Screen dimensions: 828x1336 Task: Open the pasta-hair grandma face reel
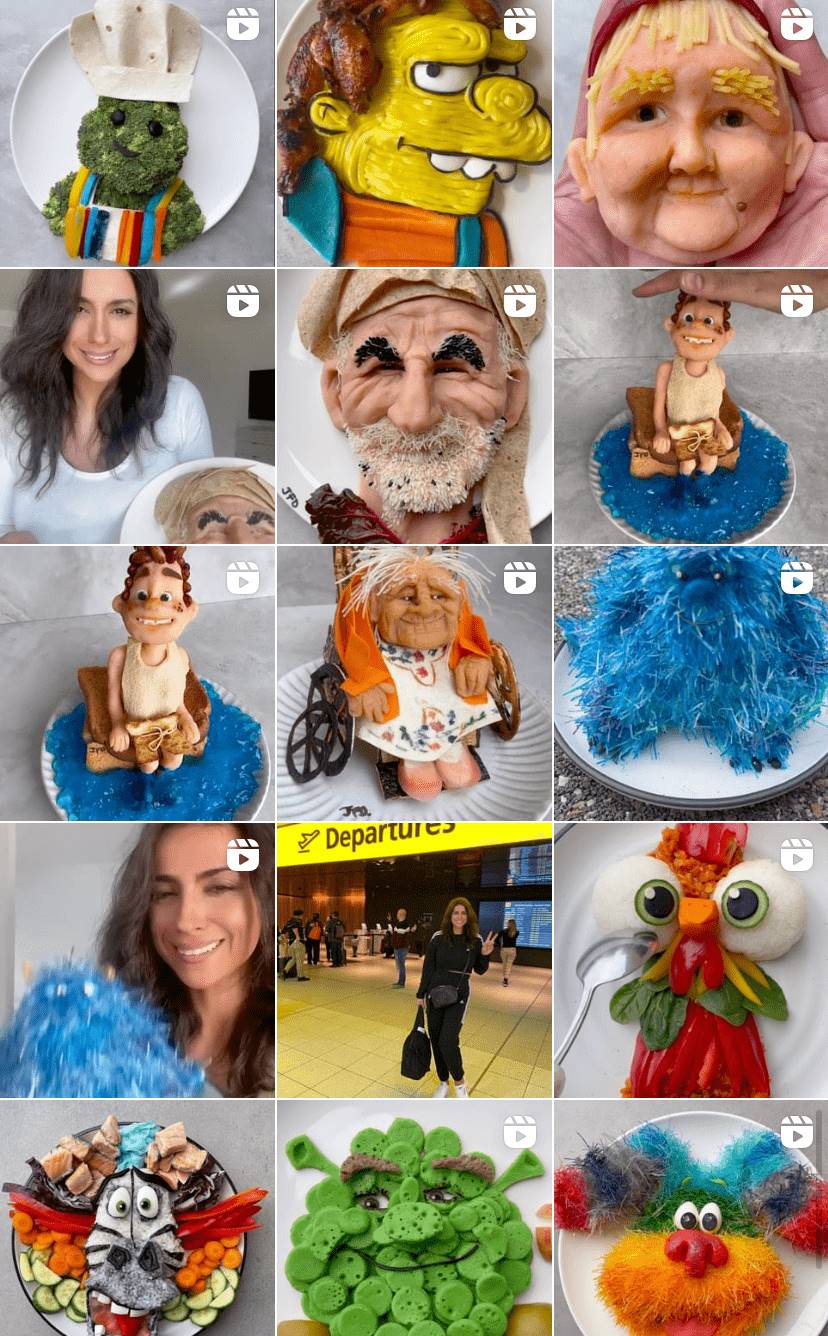click(691, 133)
